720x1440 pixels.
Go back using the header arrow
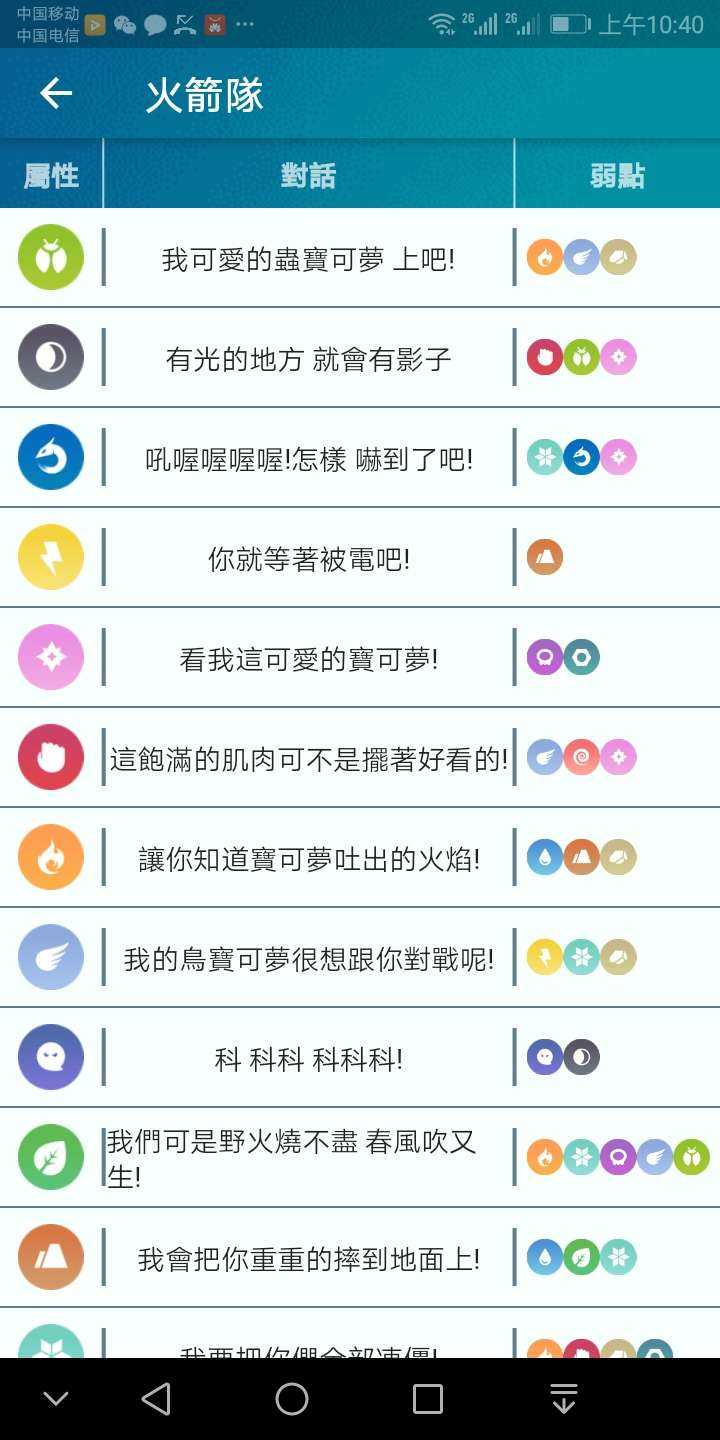(56, 94)
